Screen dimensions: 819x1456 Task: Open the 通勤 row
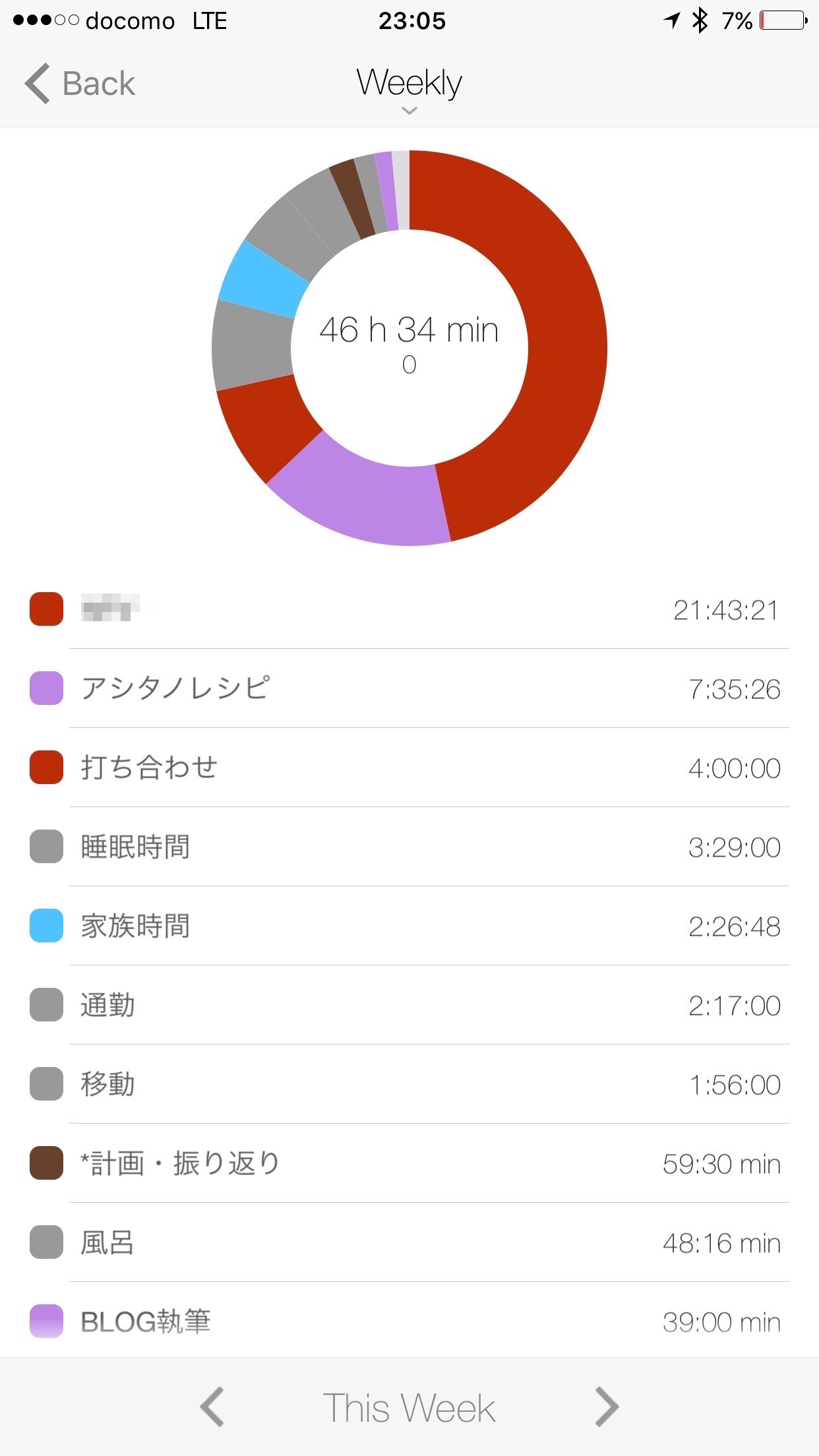(409, 1005)
